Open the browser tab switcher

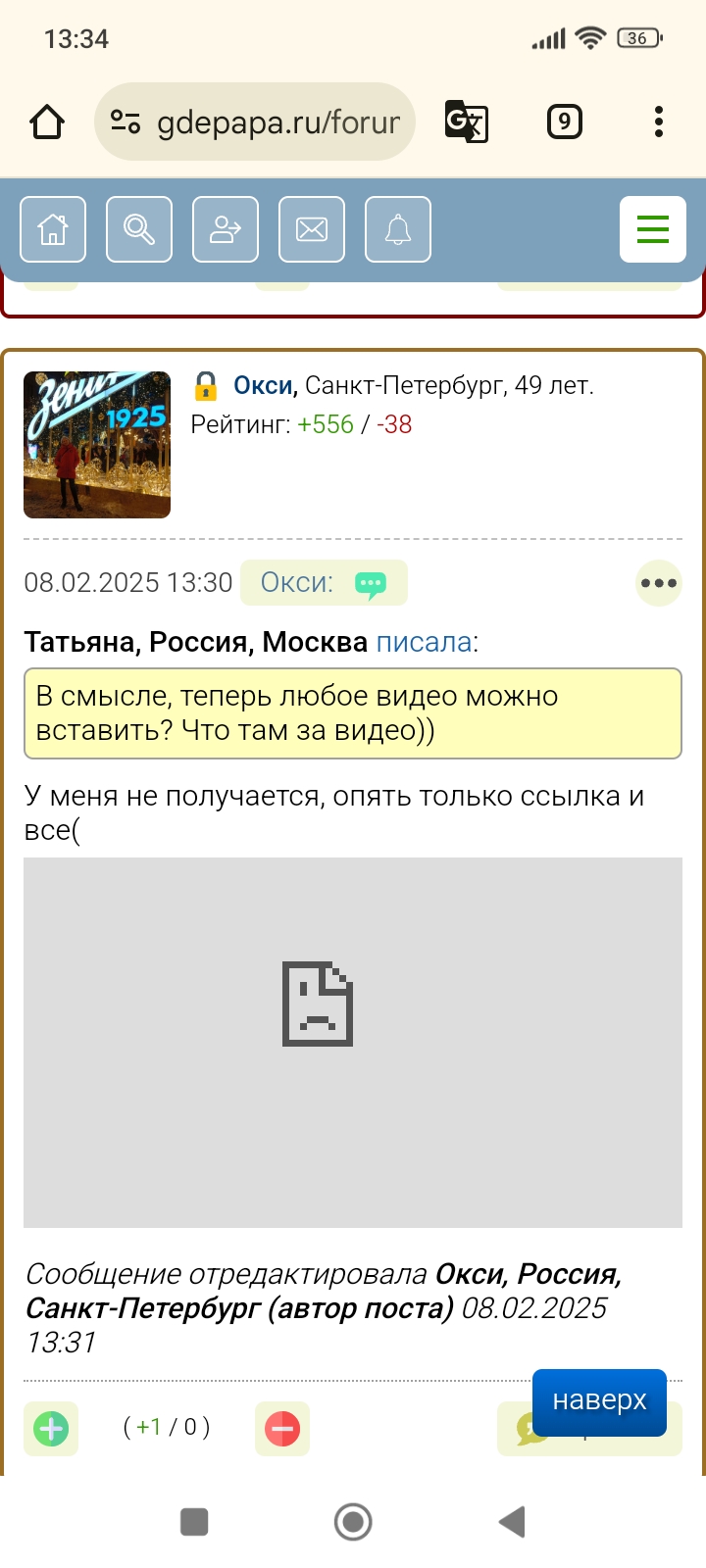[x=564, y=122]
